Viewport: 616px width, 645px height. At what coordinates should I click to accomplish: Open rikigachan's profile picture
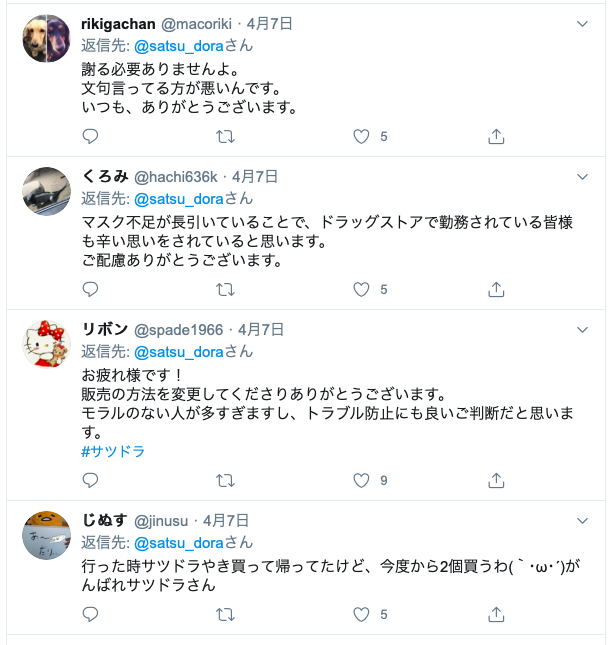46,39
